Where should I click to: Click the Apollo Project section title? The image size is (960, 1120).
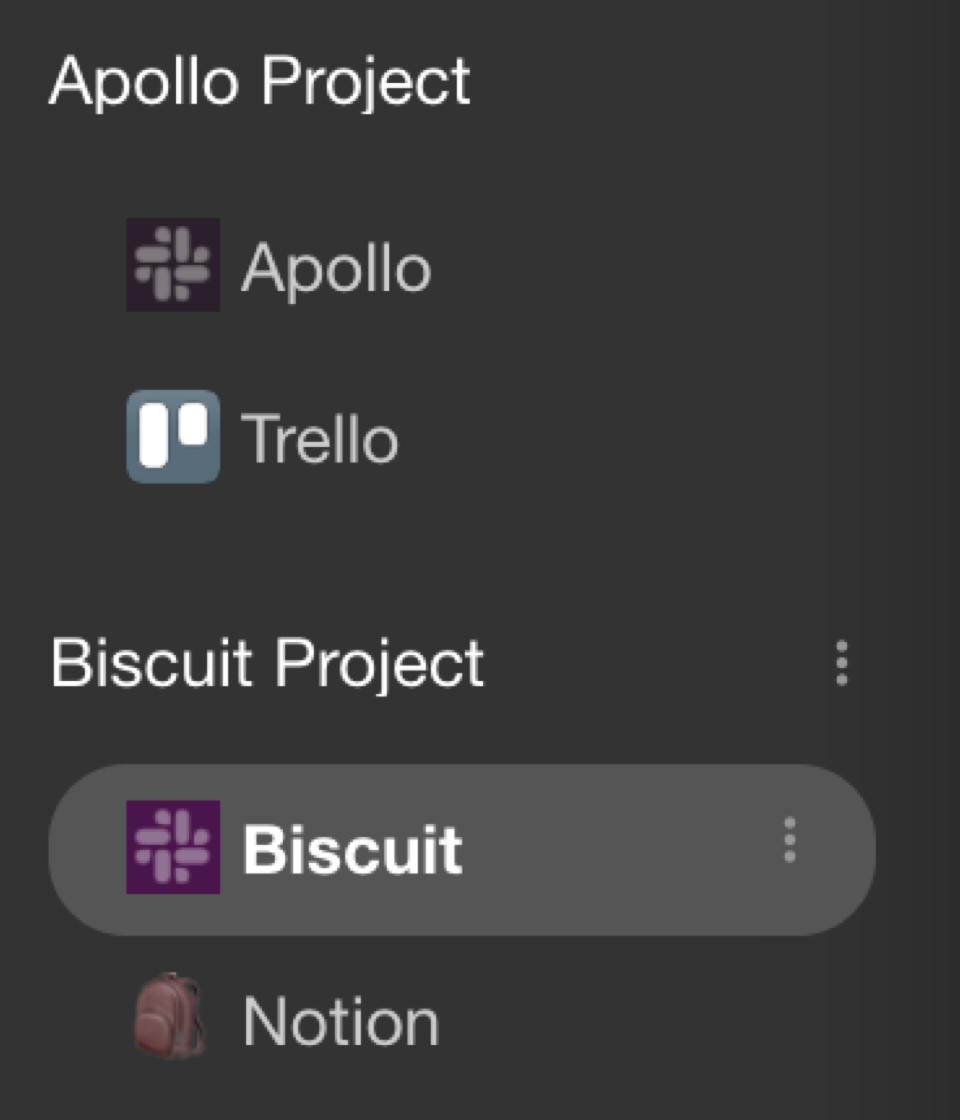[262, 82]
